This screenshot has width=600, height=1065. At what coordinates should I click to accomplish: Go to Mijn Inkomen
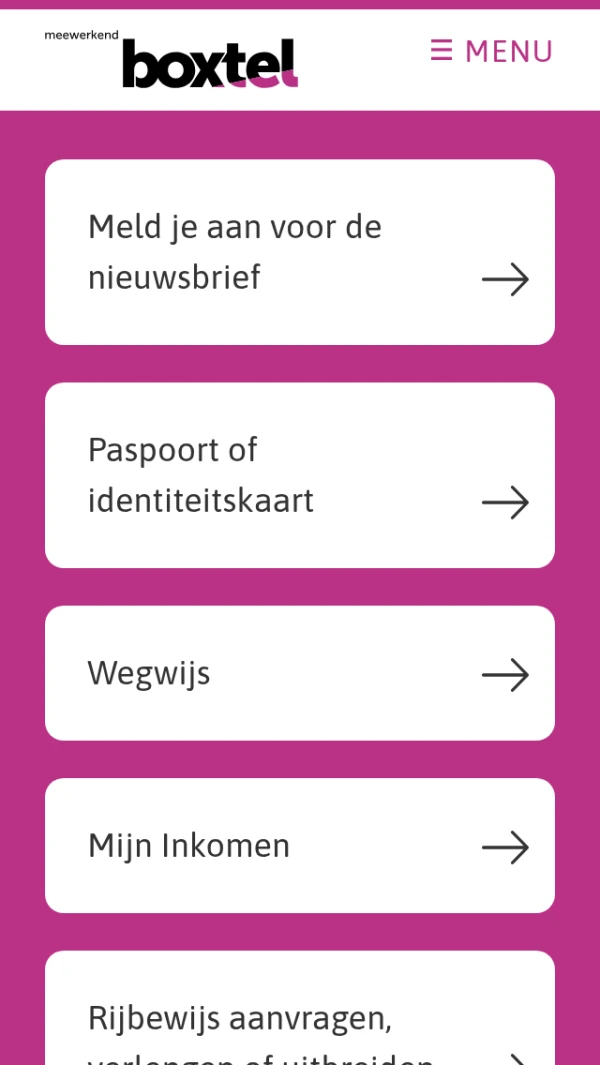[299, 845]
